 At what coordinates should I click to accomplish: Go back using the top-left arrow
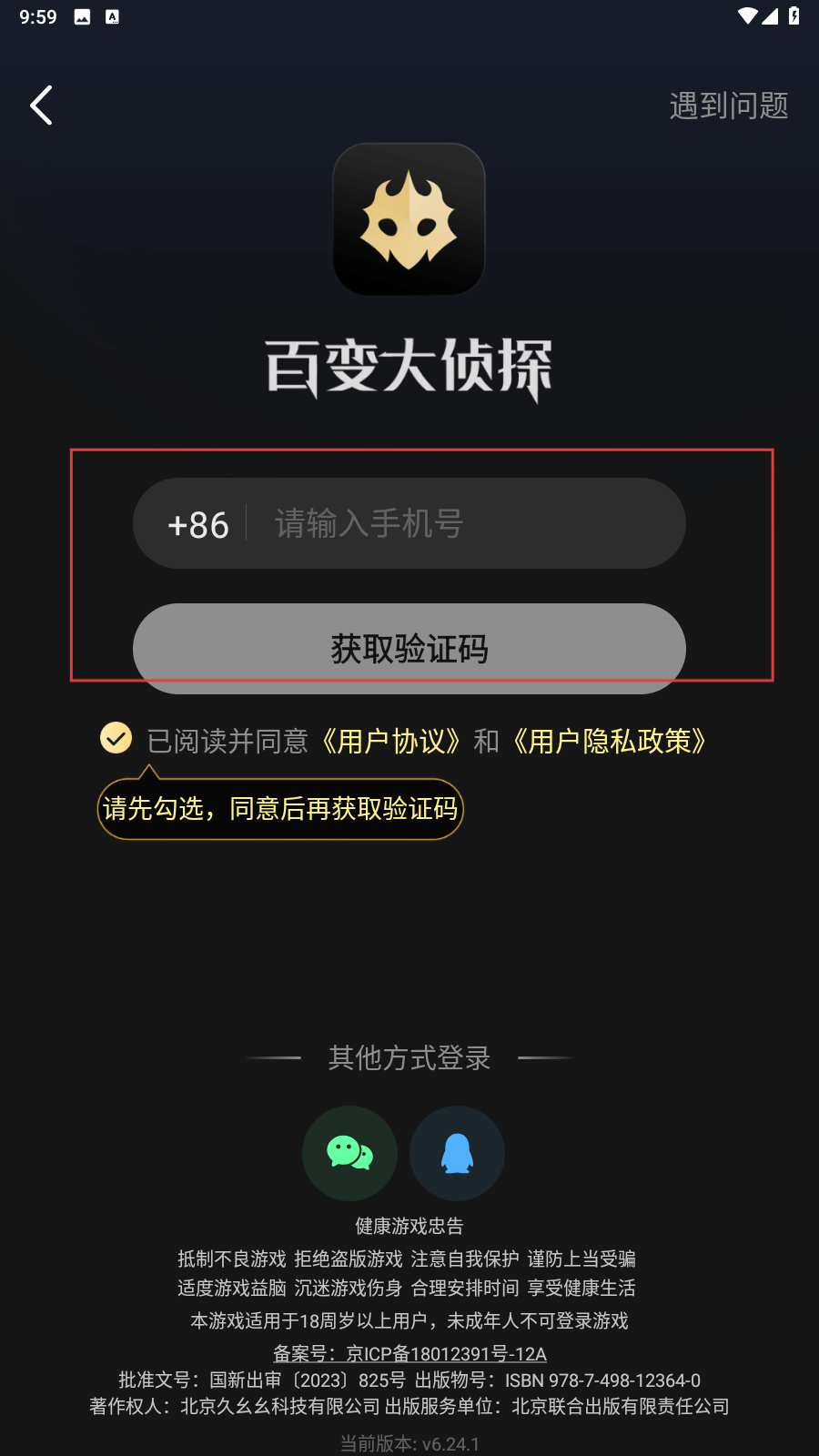click(x=42, y=106)
